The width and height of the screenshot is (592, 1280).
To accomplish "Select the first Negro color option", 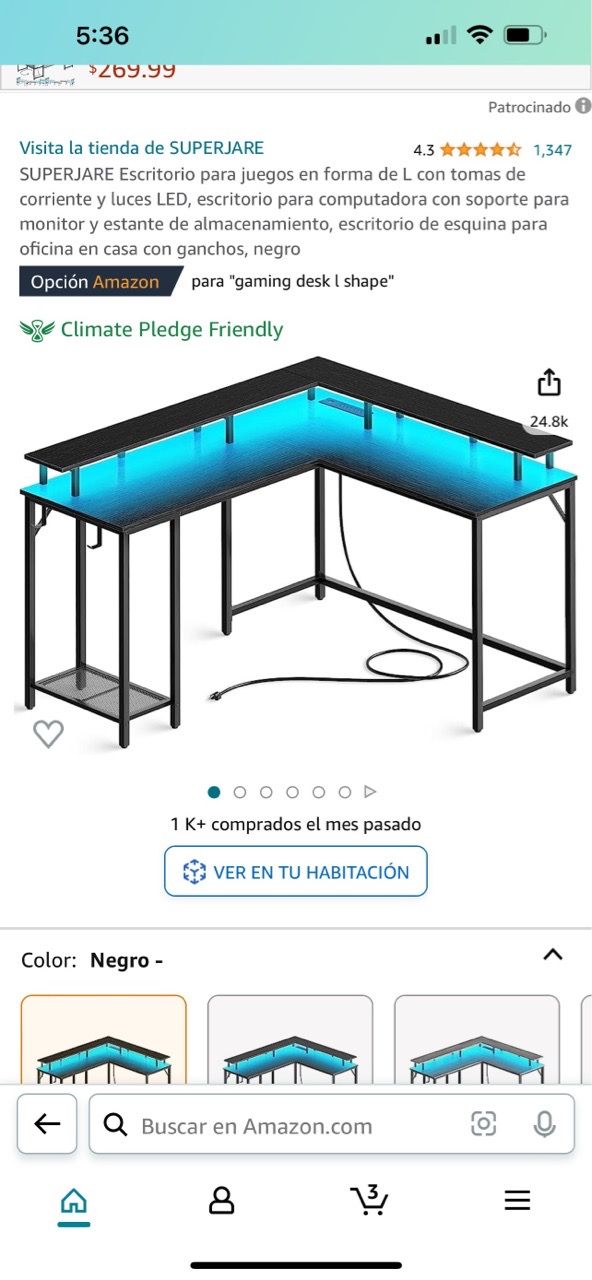I will tap(104, 1040).
